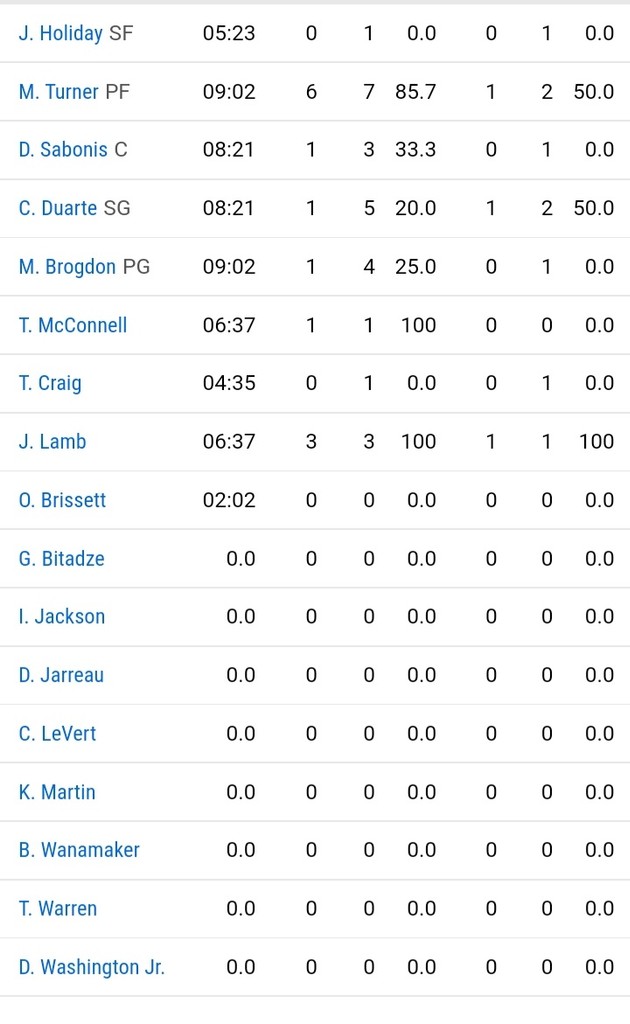Viewport: 630px width, 1024px height.
Task: Open D. Jarreau's profile link
Action: tap(61, 675)
